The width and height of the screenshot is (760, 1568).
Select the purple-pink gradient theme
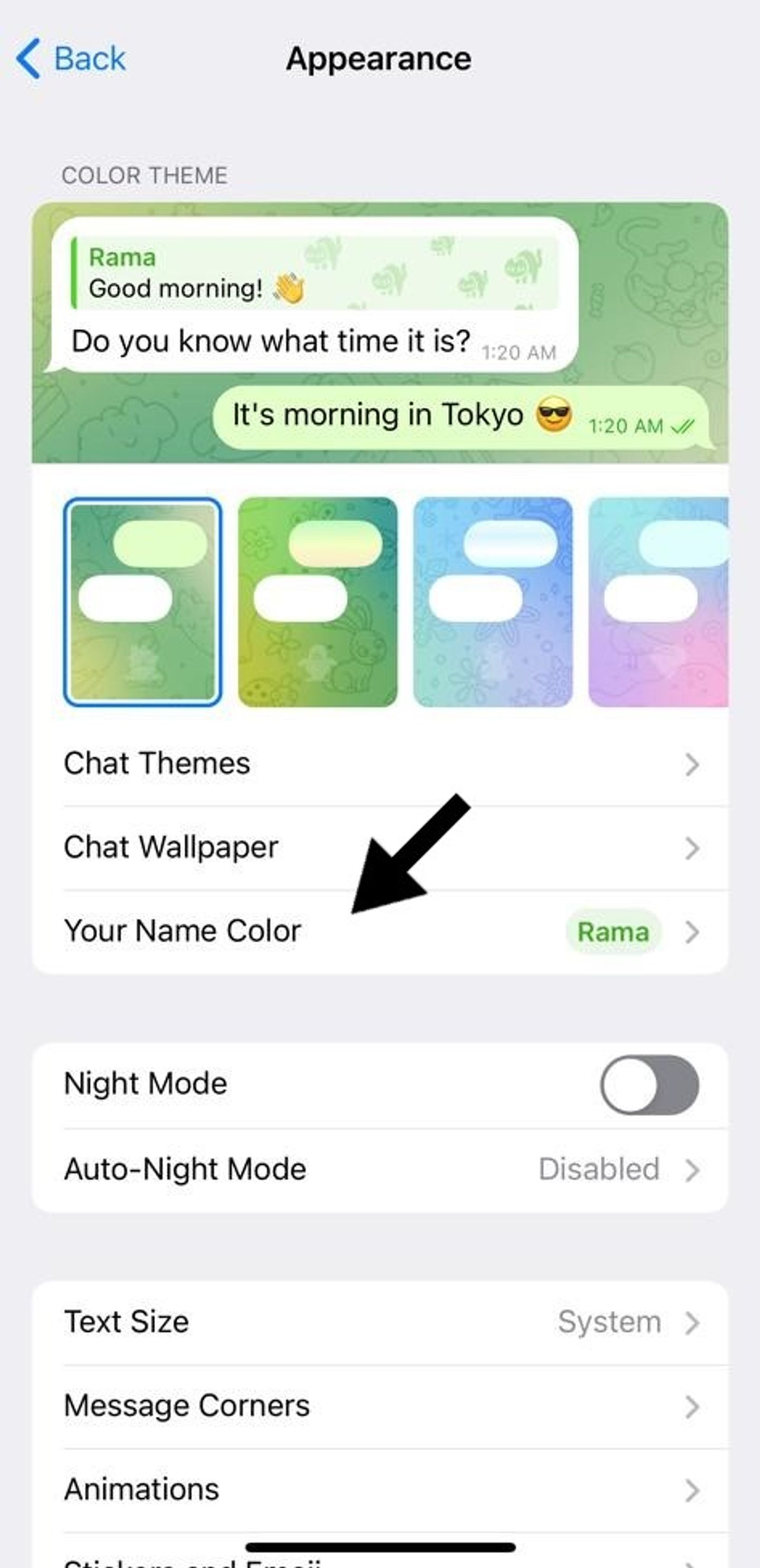[658, 601]
